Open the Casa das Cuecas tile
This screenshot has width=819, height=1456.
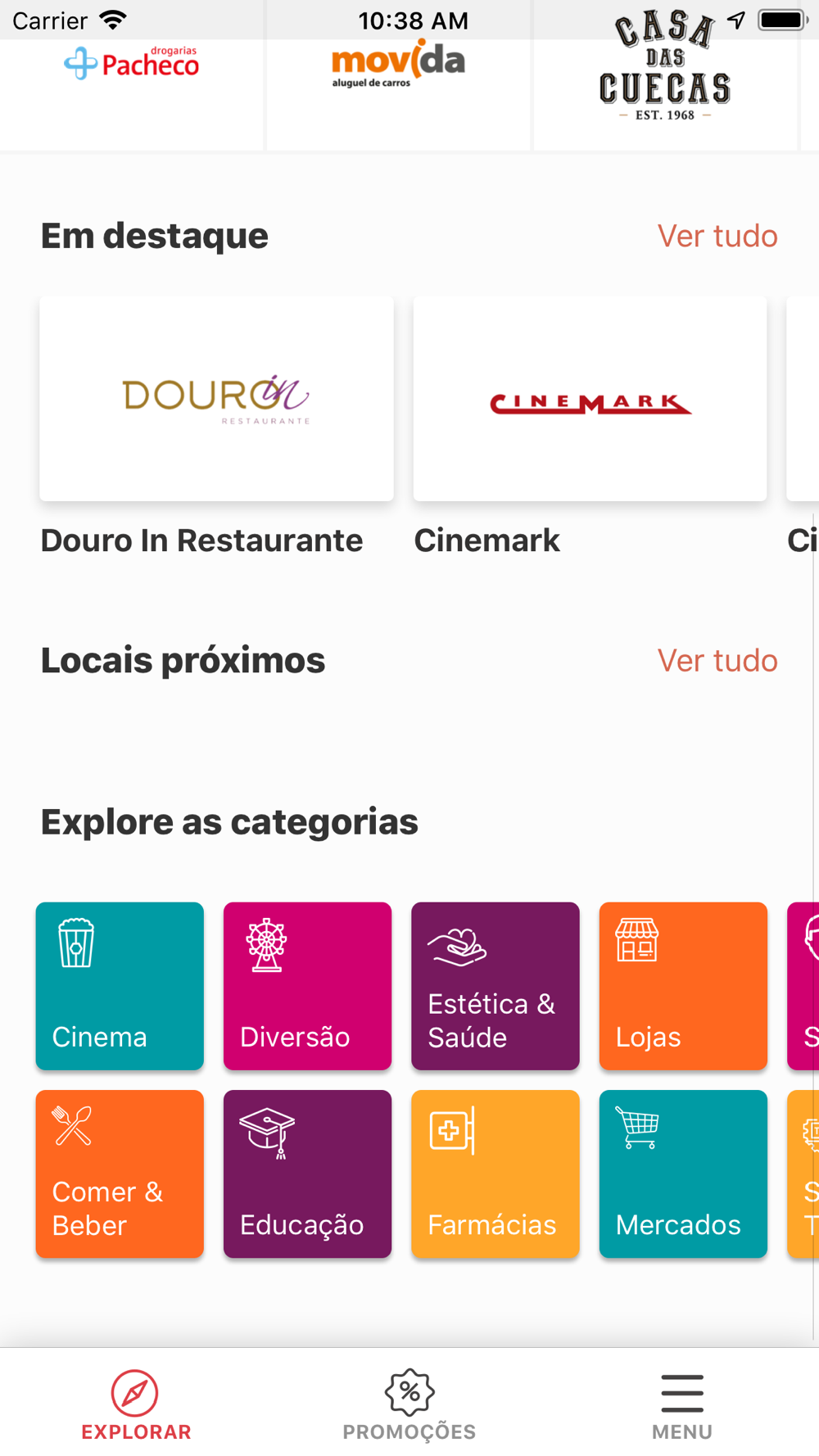[664, 82]
